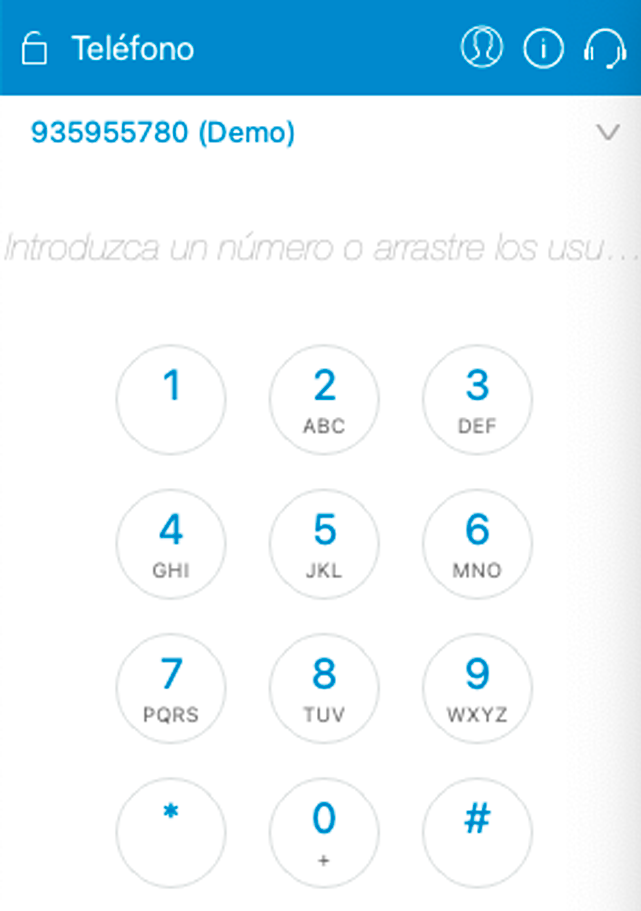Tap the 2 ABC key

(x=324, y=400)
